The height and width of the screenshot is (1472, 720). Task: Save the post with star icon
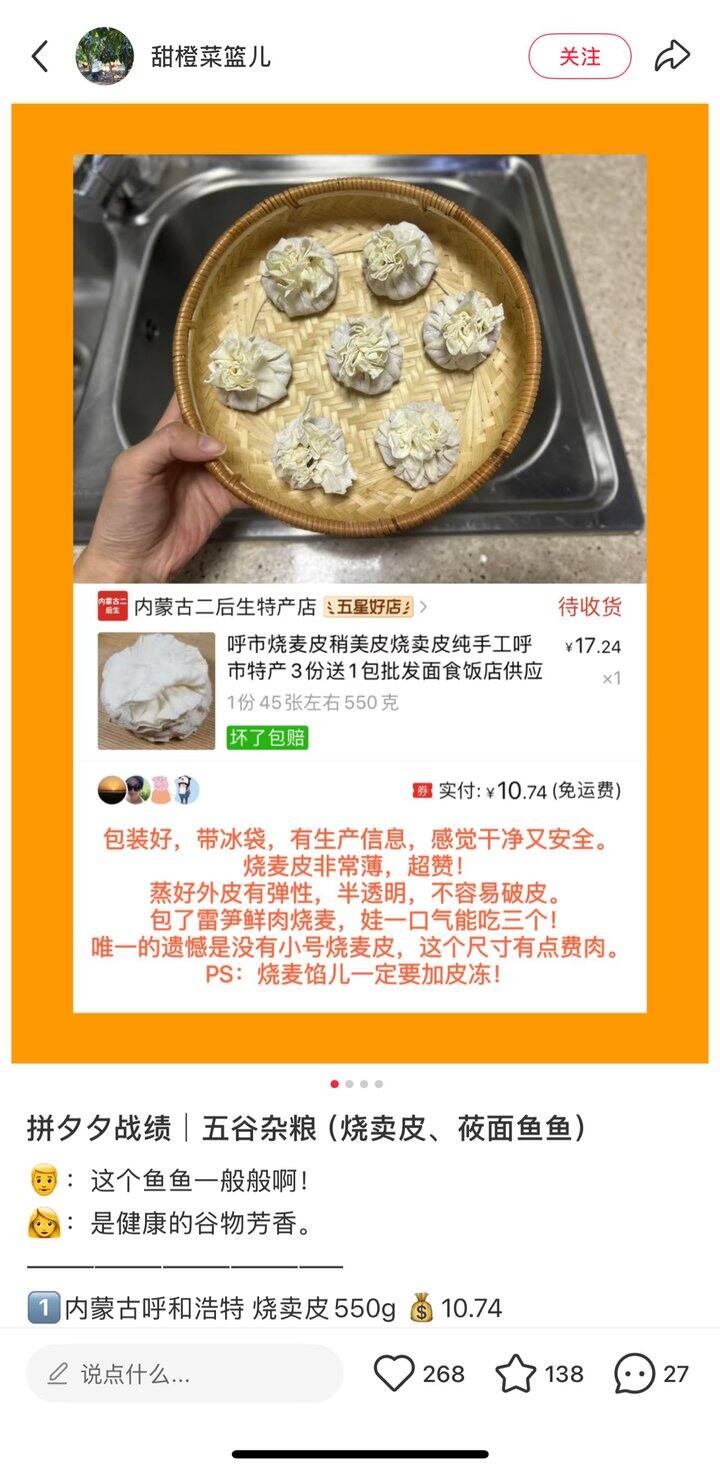pyautogui.click(x=516, y=1373)
